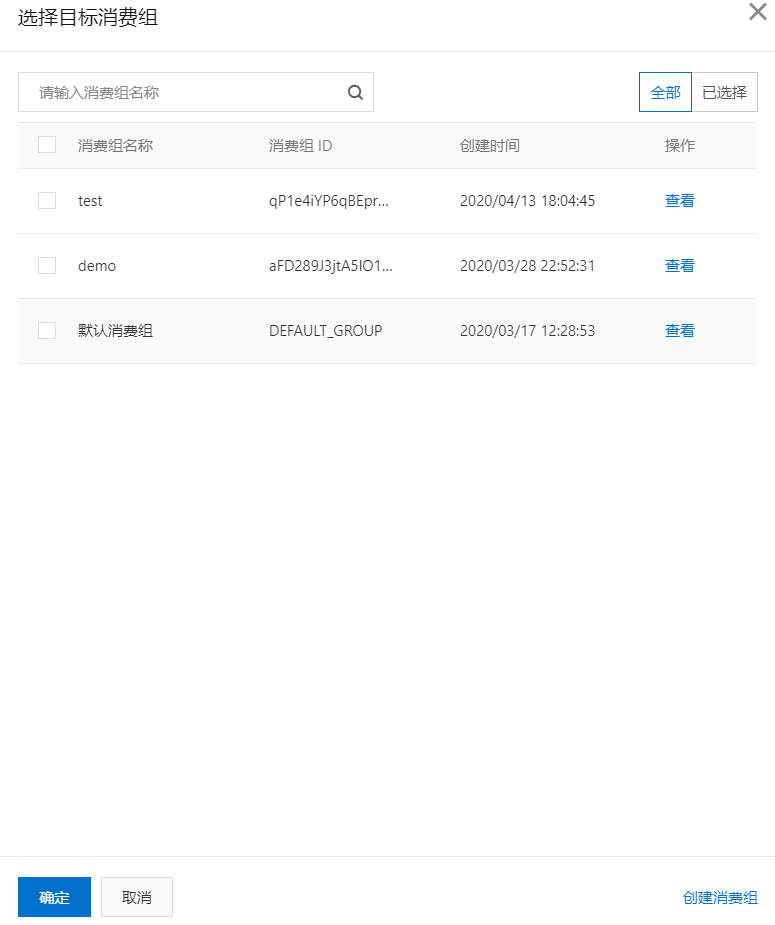Close the dialog with the X icon
Viewport: 775px width, 925px height.
point(757,13)
